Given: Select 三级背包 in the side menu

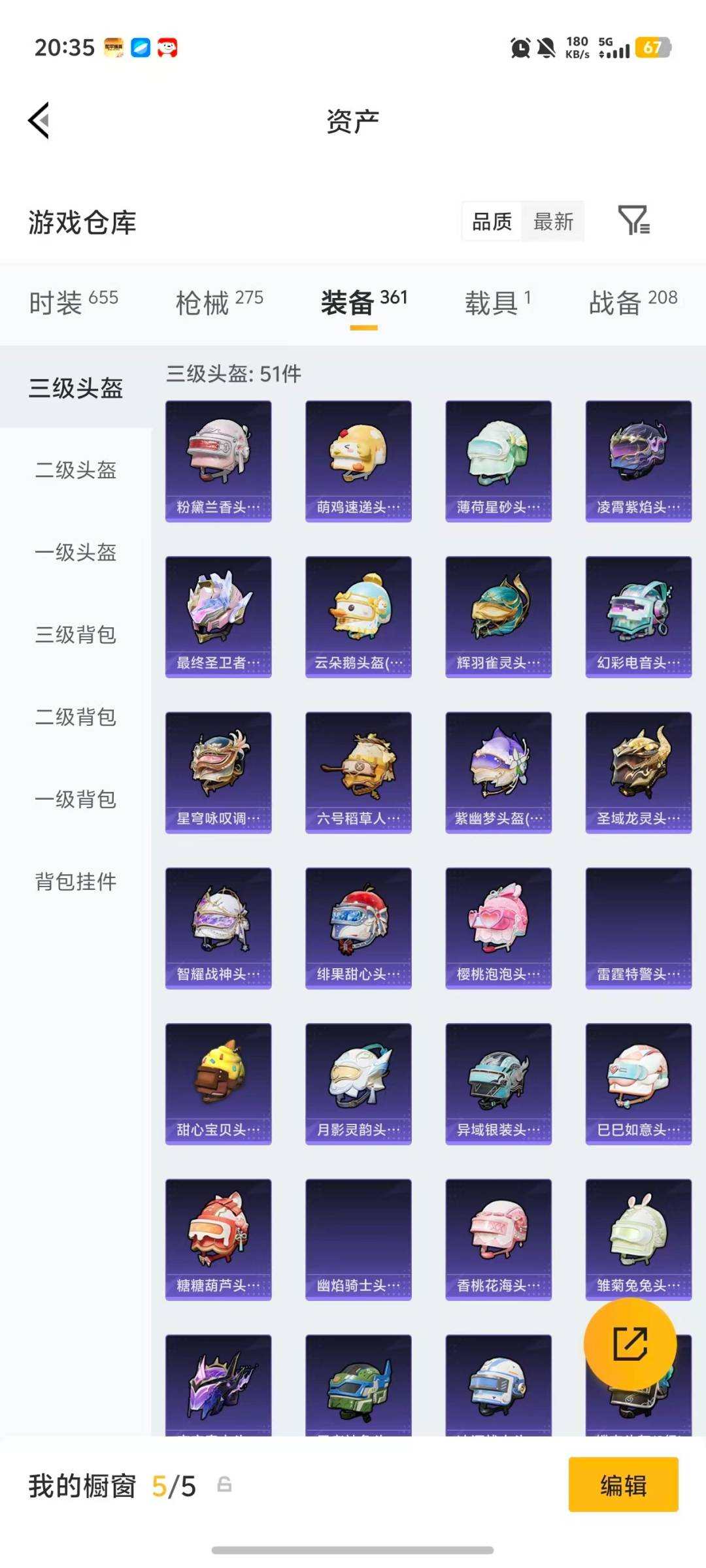Looking at the screenshot, I should click(x=76, y=634).
